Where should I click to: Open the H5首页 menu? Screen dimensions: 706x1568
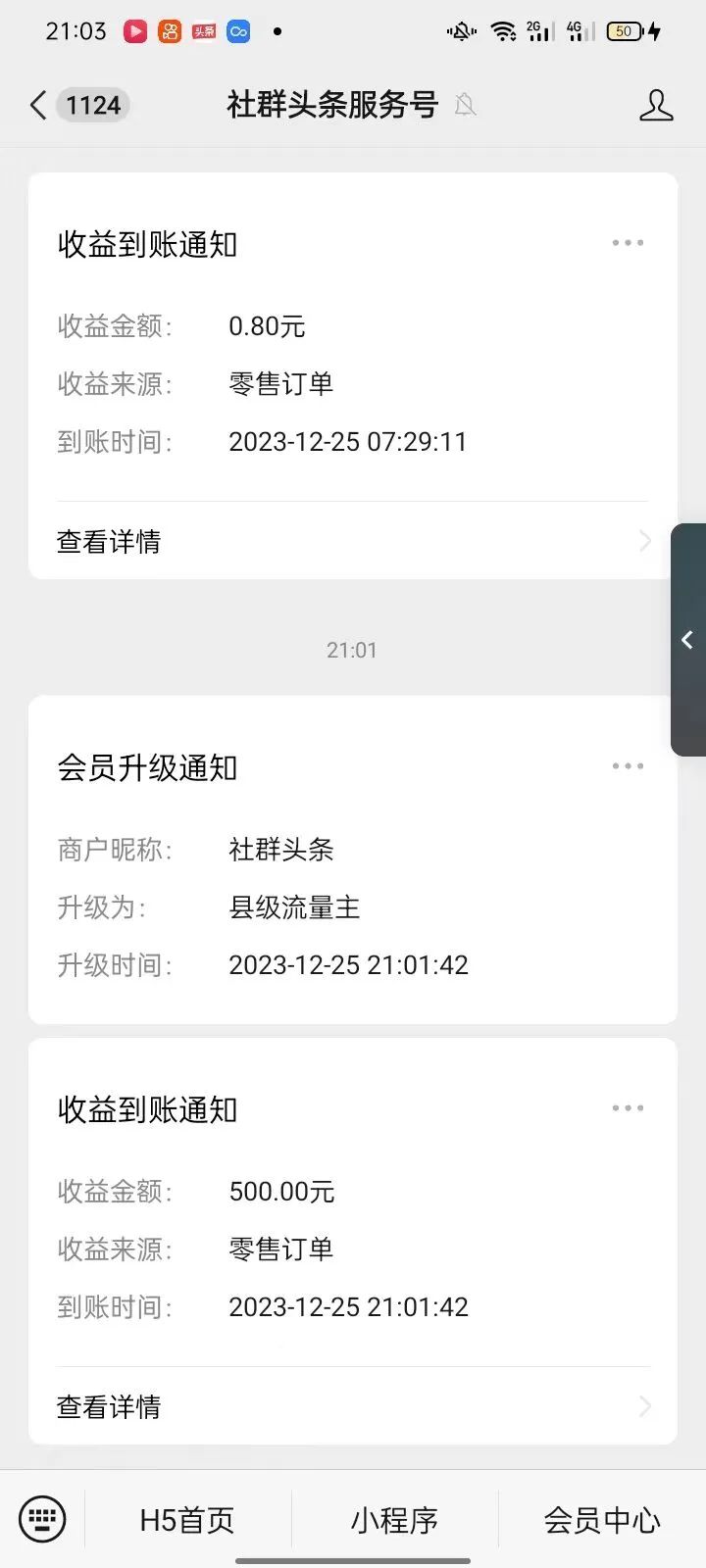tap(187, 1520)
